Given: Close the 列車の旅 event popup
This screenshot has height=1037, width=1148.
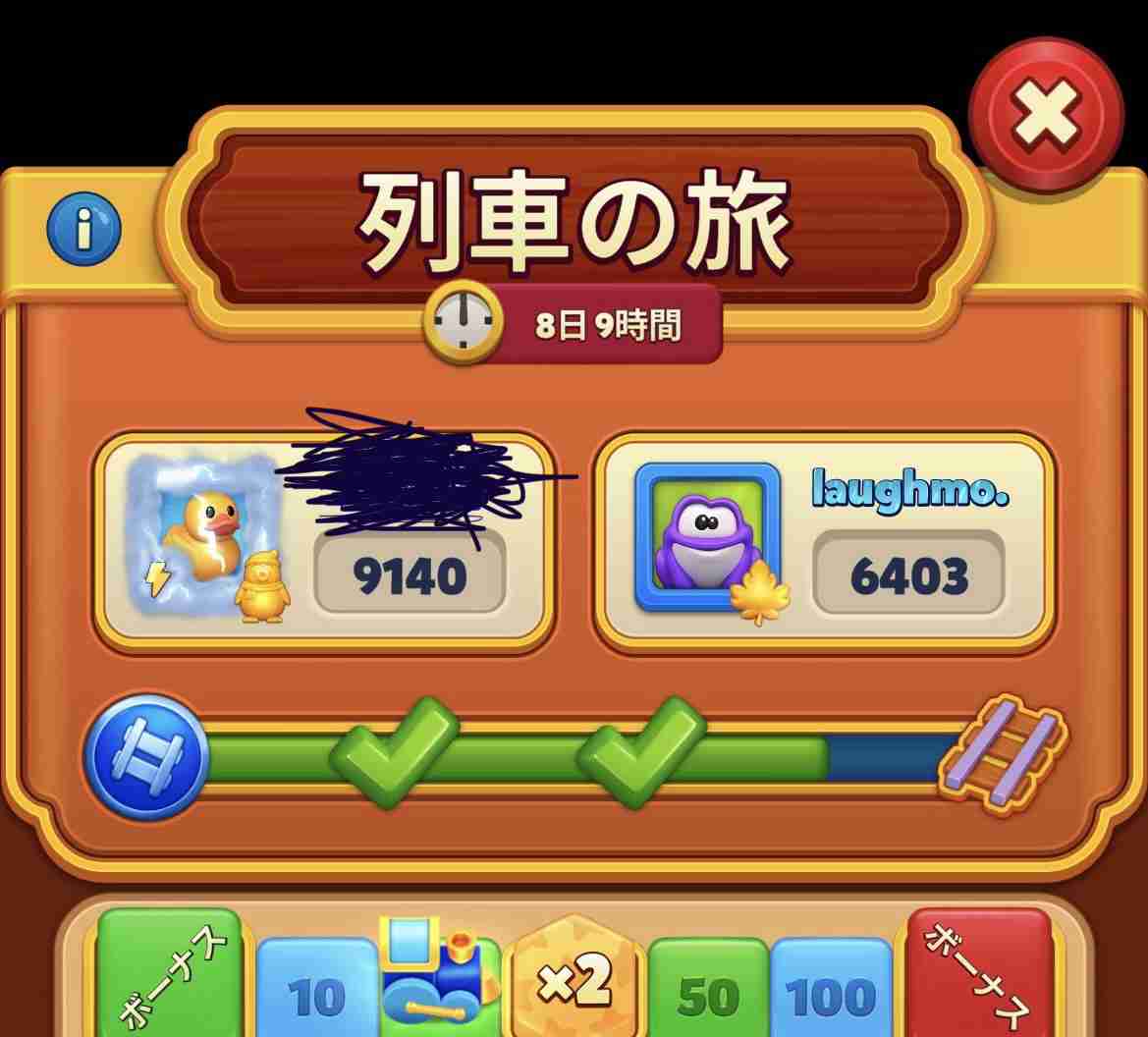Looking at the screenshot, I should tap(1046, 114).
